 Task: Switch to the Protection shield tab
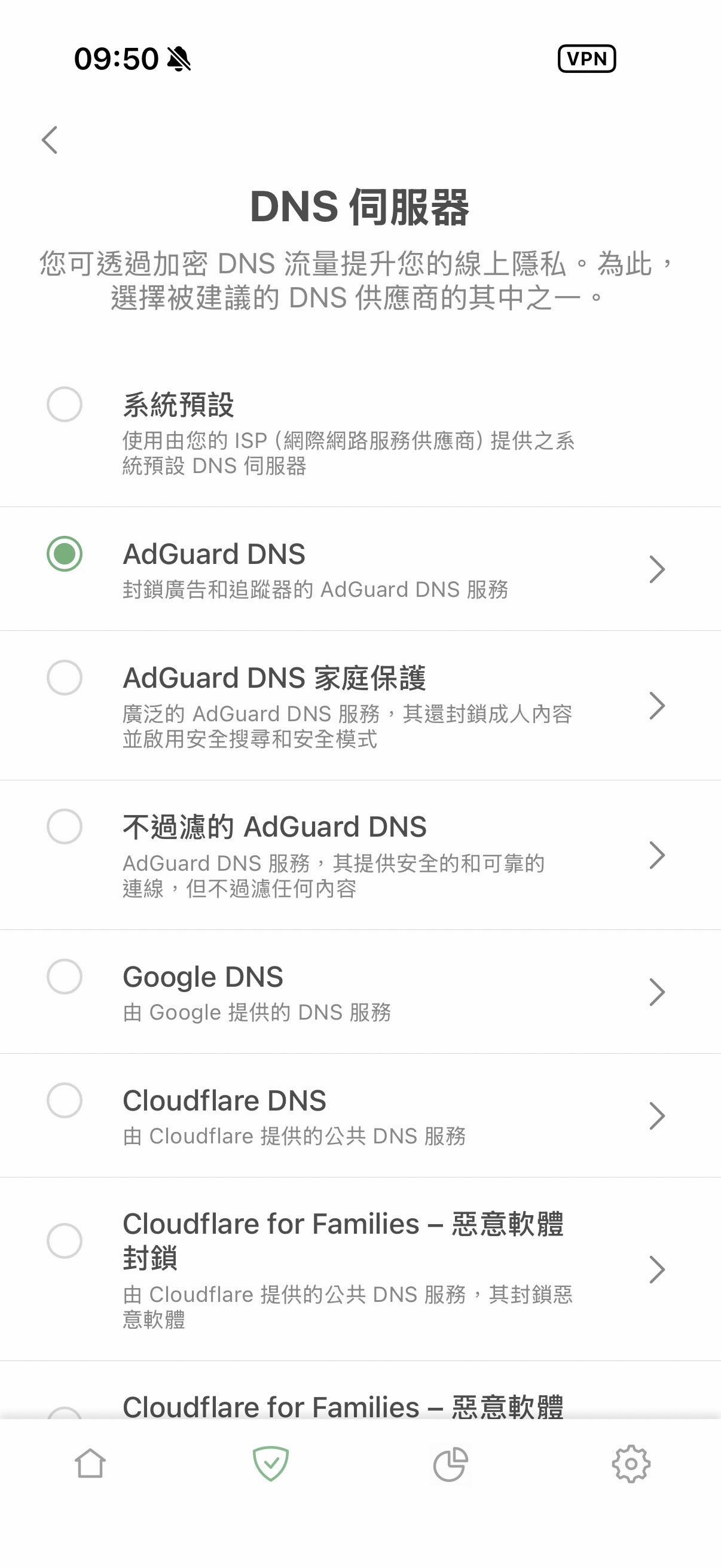point(270,1464)
